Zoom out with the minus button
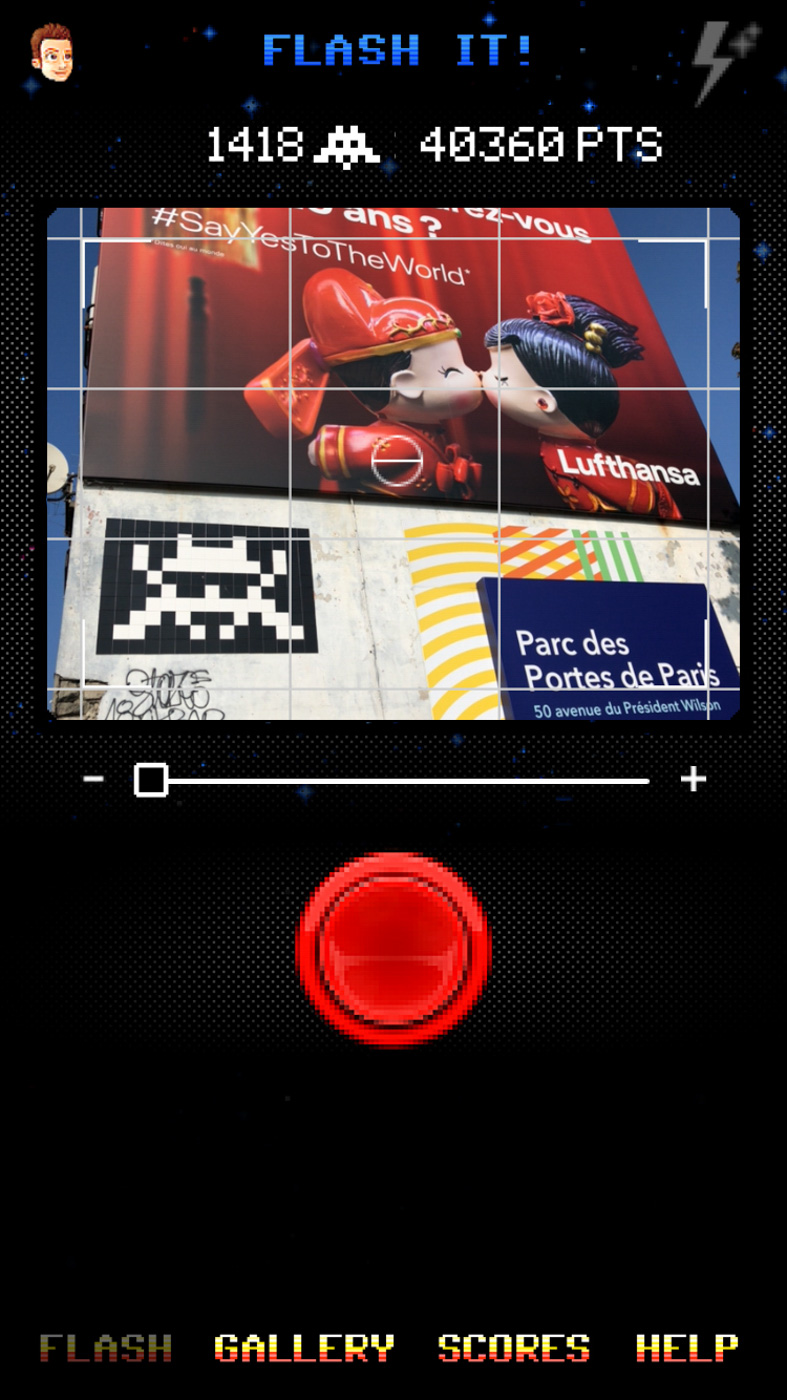Screen dimensions: 787x1400 click(93, 778)
